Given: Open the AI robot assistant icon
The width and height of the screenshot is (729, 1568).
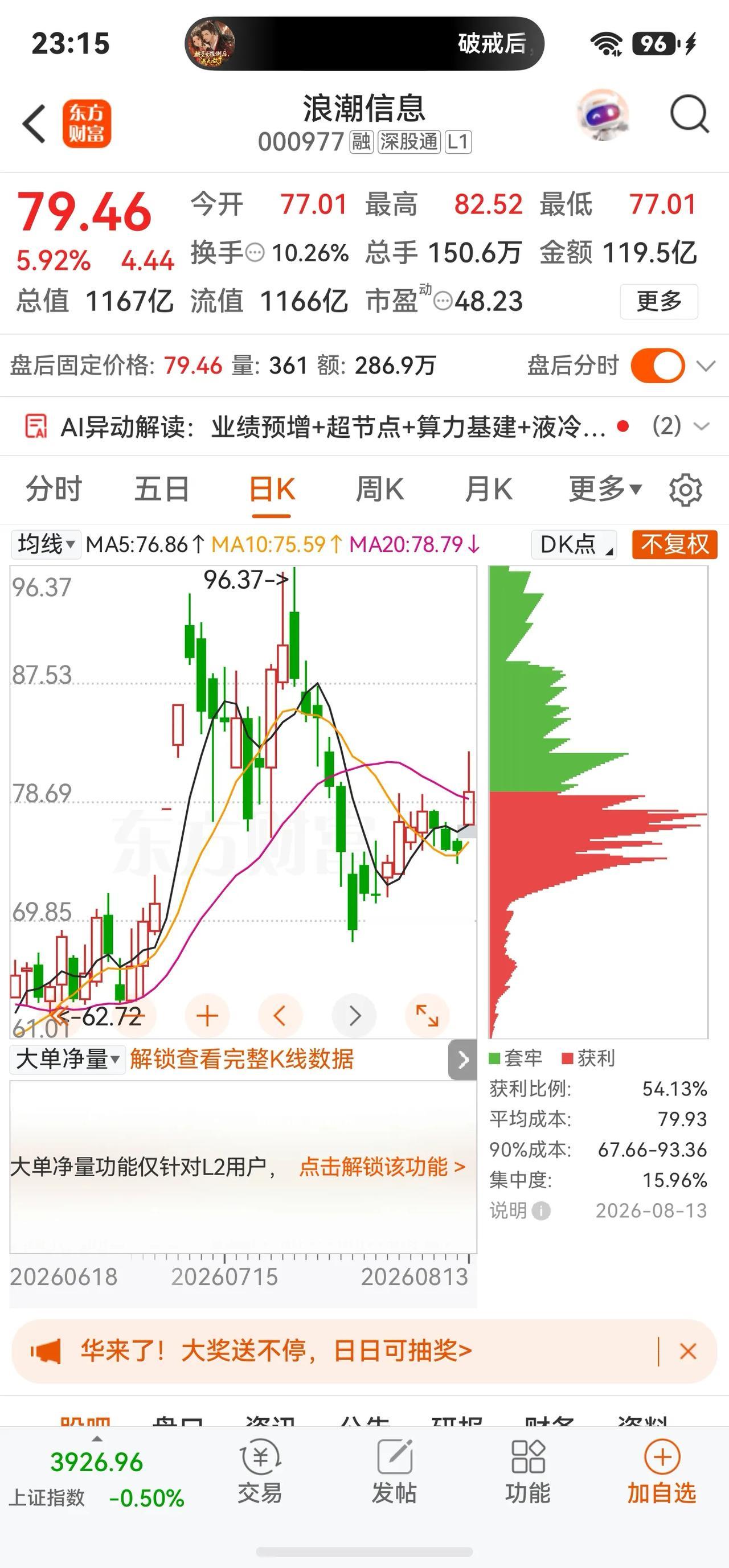Looking at the screenshot, I should [x=603, y=114].
